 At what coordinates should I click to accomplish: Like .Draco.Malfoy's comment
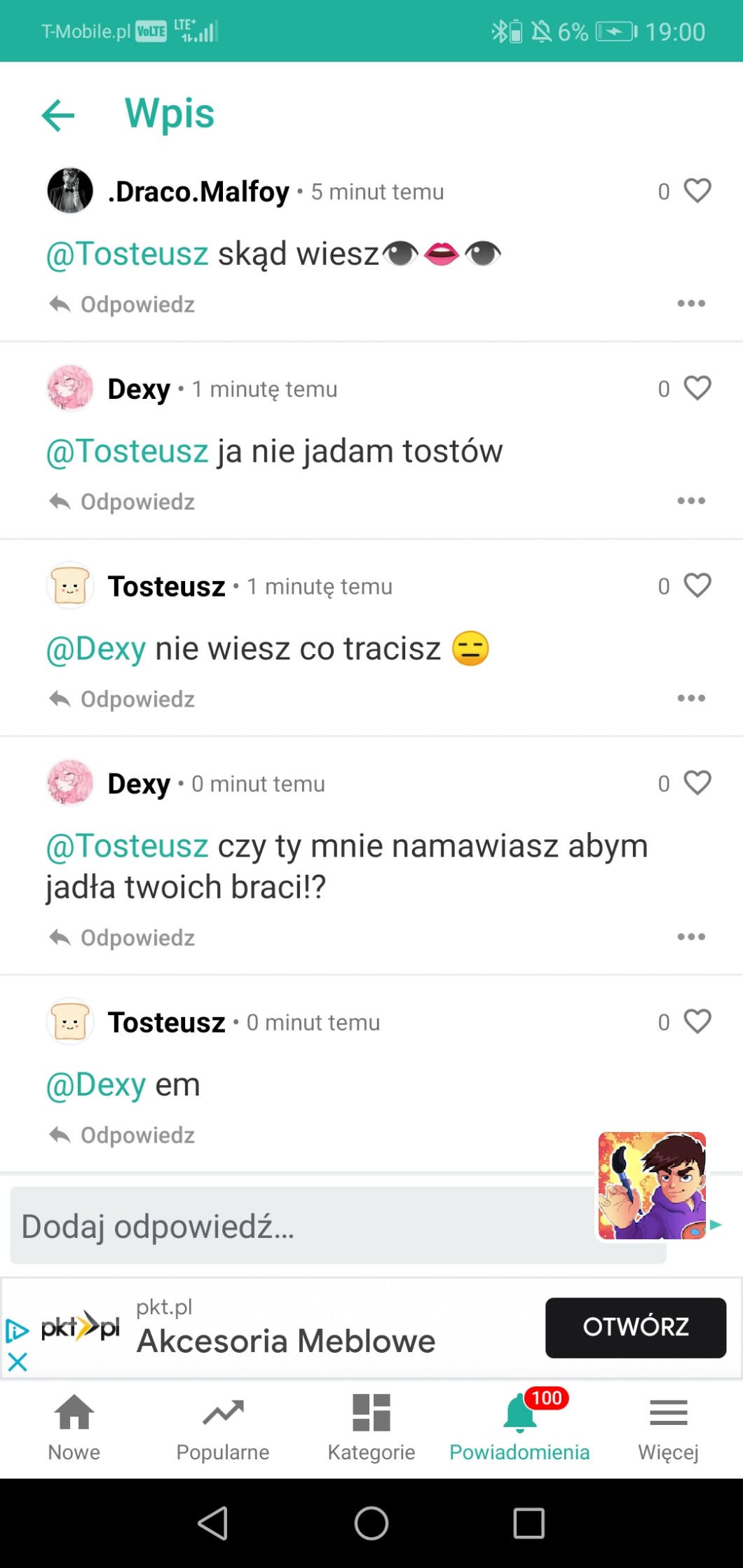click(x=697, y=191)
